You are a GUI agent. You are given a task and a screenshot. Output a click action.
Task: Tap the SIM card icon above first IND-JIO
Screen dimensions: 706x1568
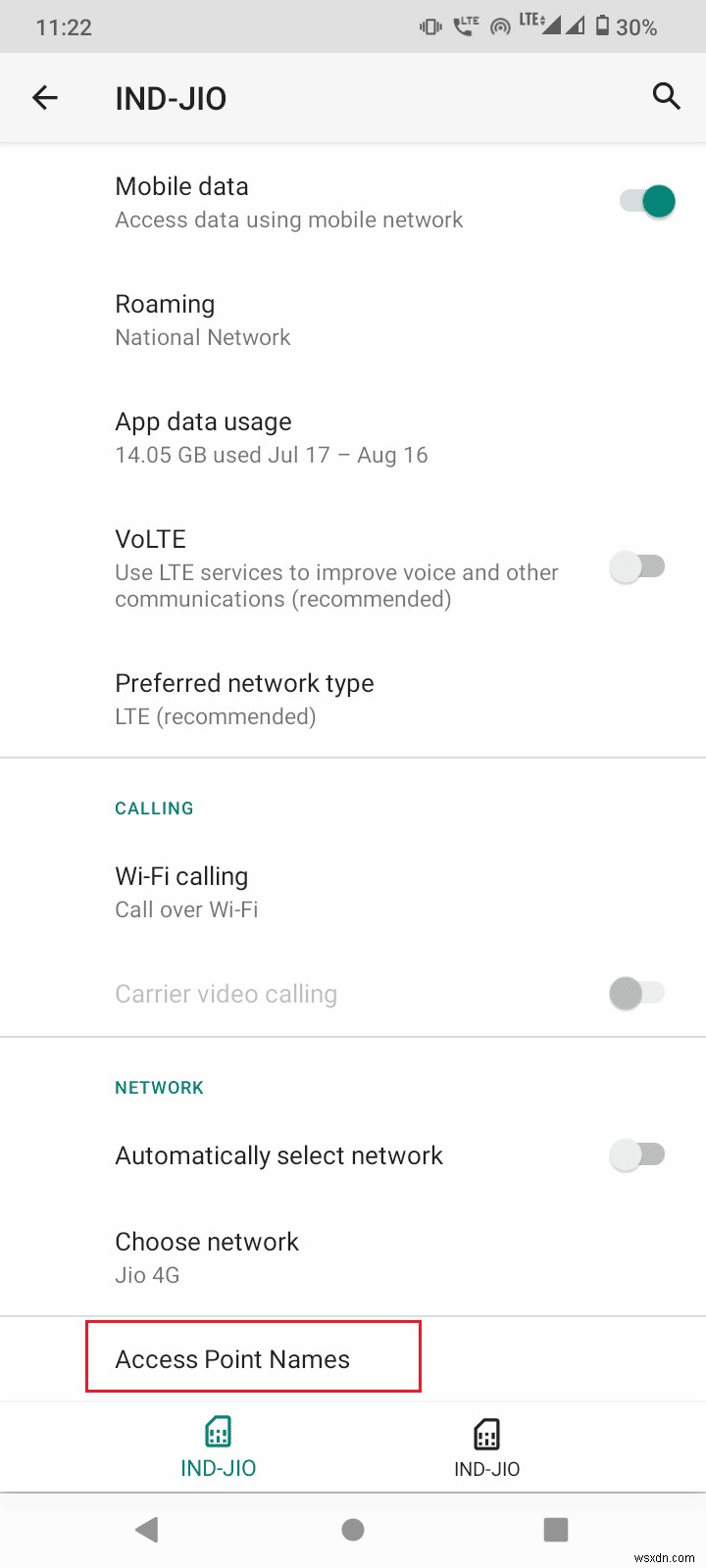pyautogui.click(x=218, y=1432)
